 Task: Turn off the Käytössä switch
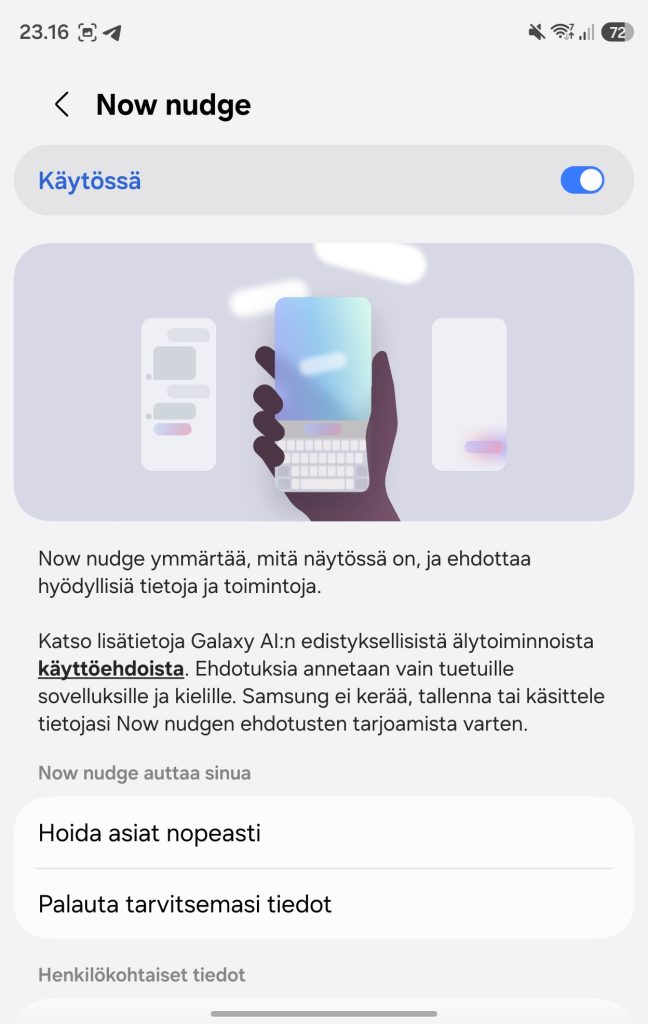582,180
